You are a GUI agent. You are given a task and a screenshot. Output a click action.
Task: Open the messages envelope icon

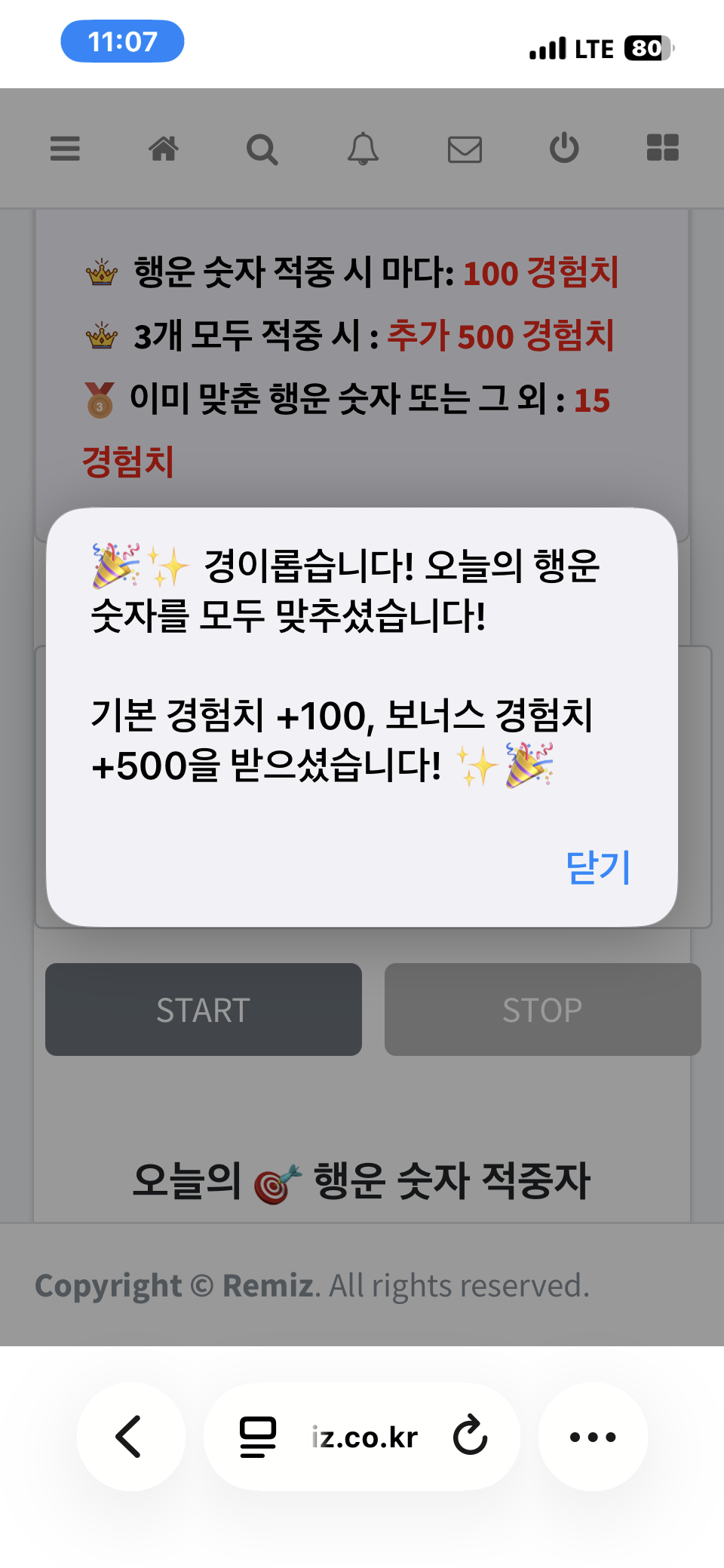click(465, 149)
